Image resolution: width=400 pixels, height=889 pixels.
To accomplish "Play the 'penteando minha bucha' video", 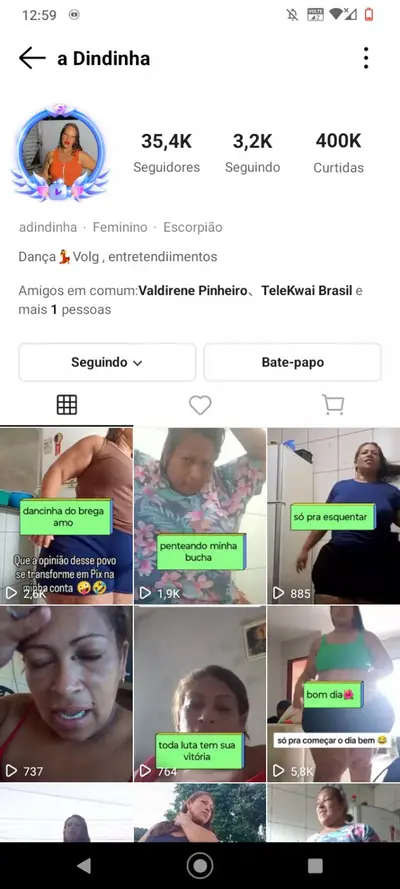I will click(200, 515).
